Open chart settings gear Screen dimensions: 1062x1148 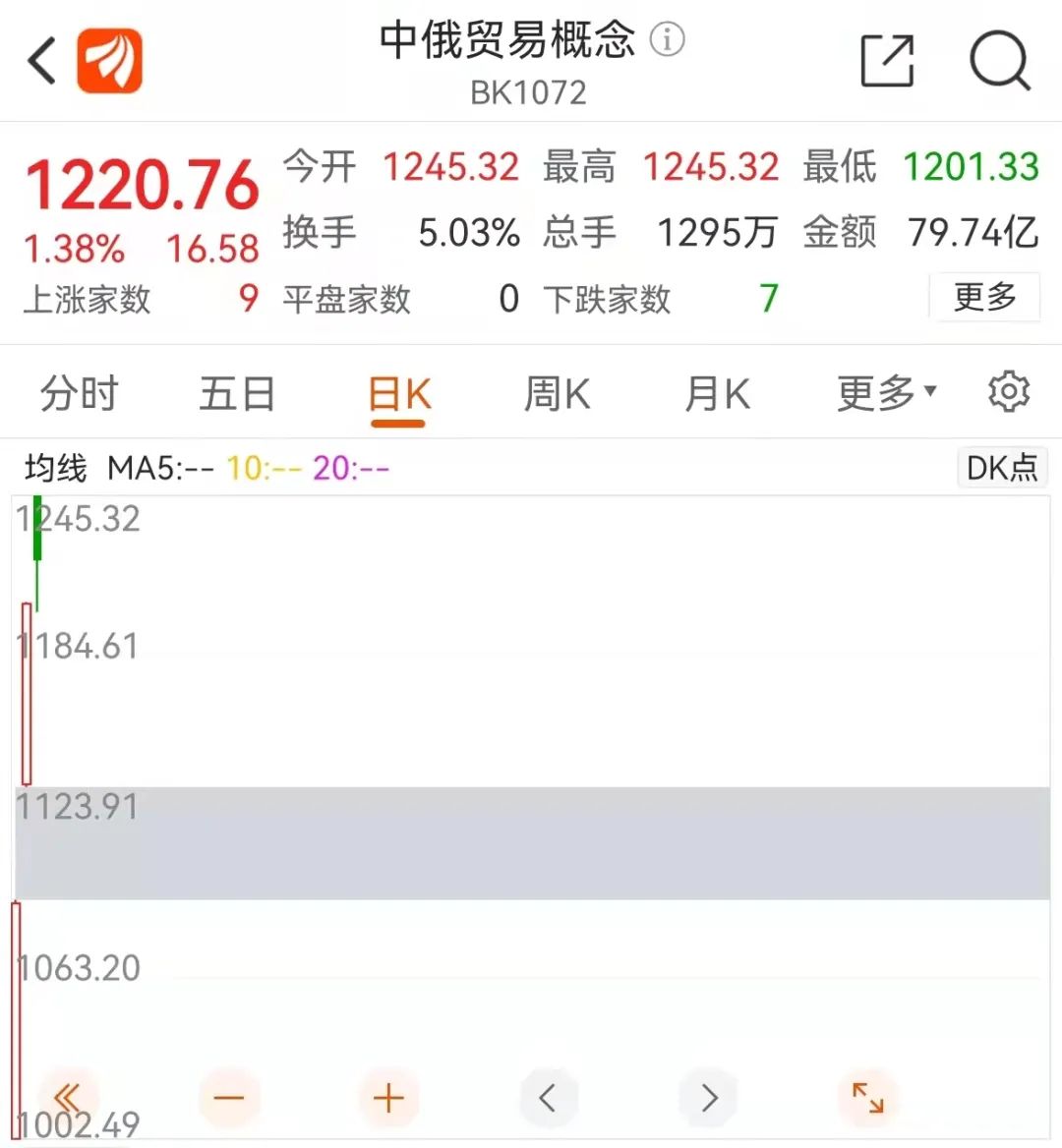click(x=1008, y=392)
